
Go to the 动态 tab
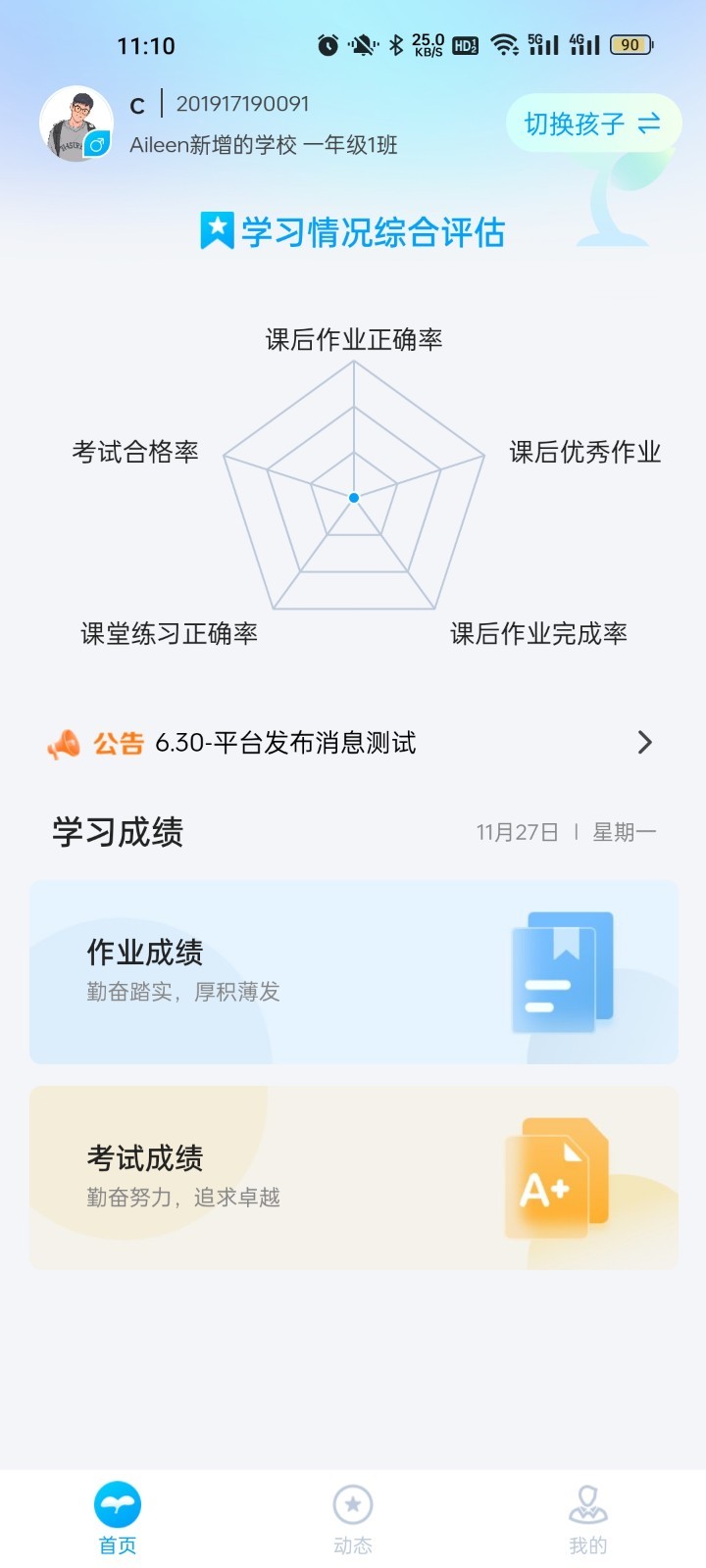[x=353, y=1517]
